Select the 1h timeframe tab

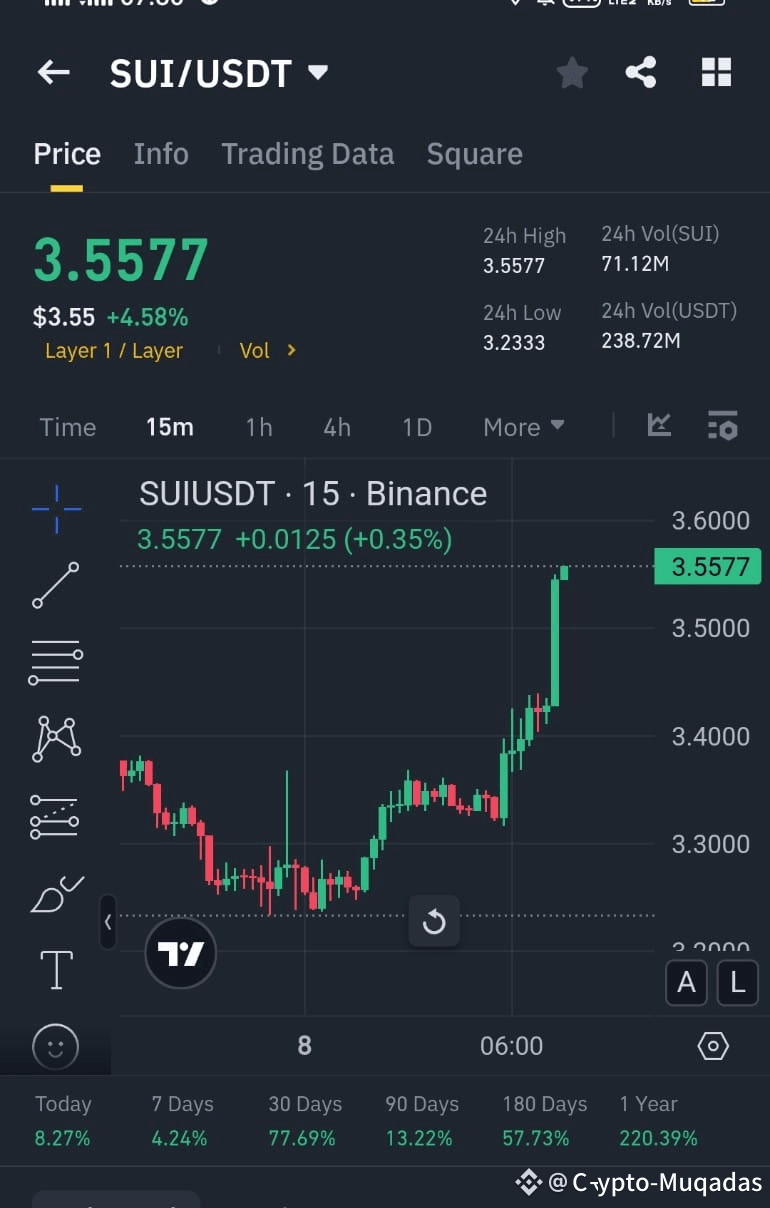click(258, 427)
